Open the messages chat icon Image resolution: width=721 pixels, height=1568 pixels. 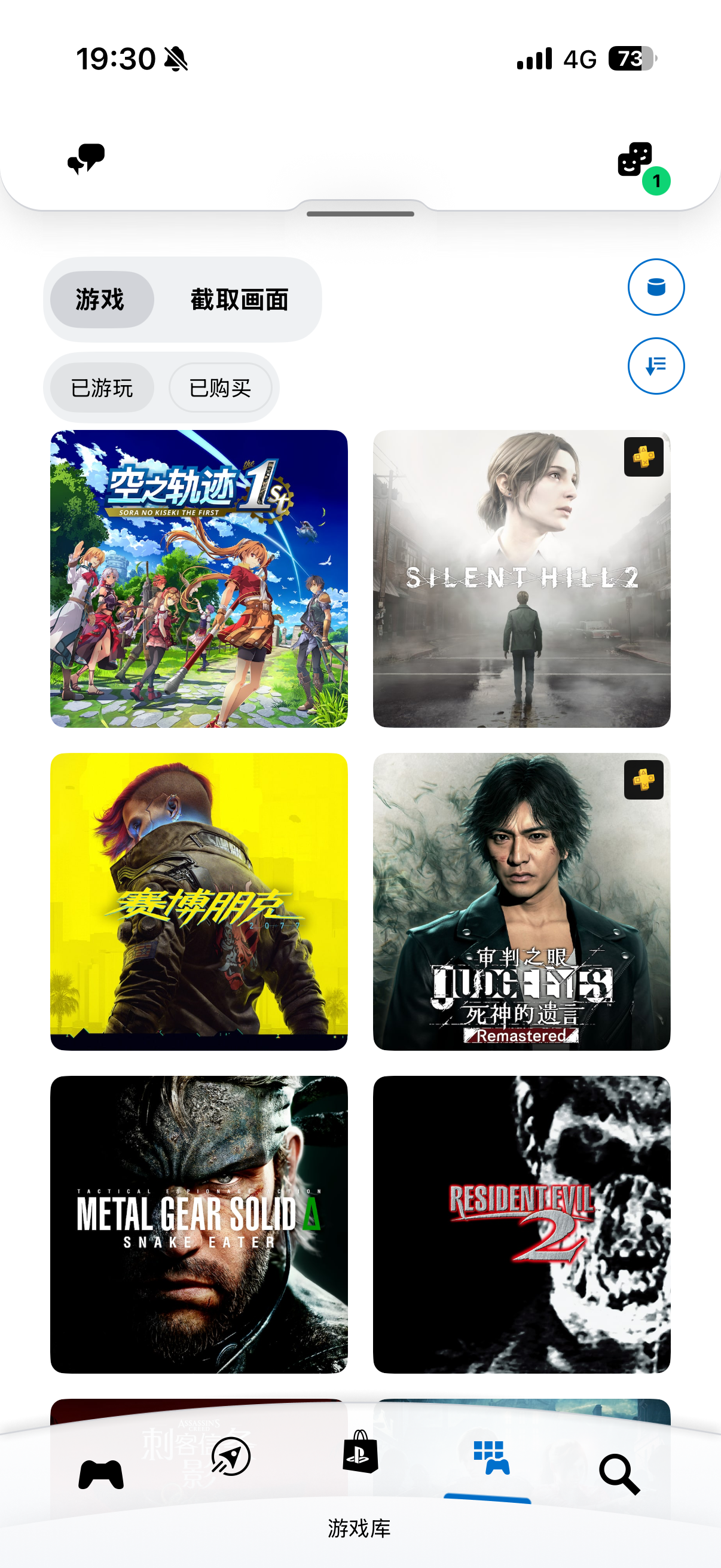pos(85,159)
